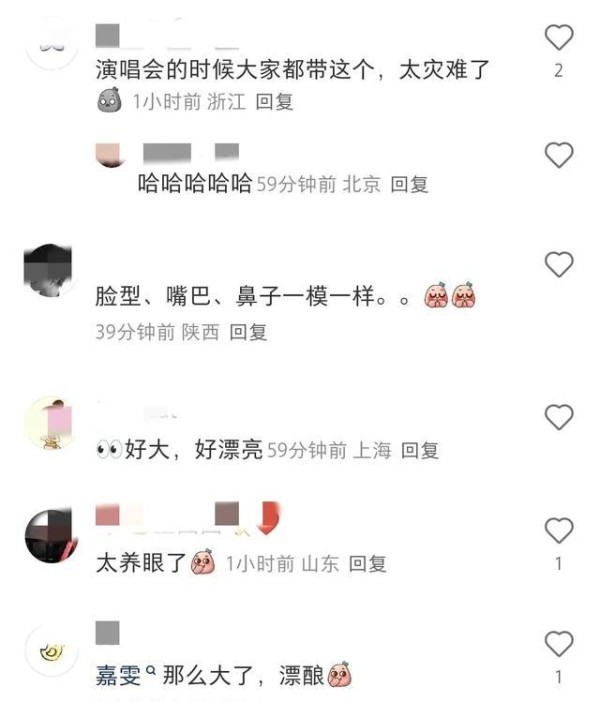Screen dimensions: 600x702
Task: Like the 脸型、嘴巴、鼻子 comment
Action: 558,264
